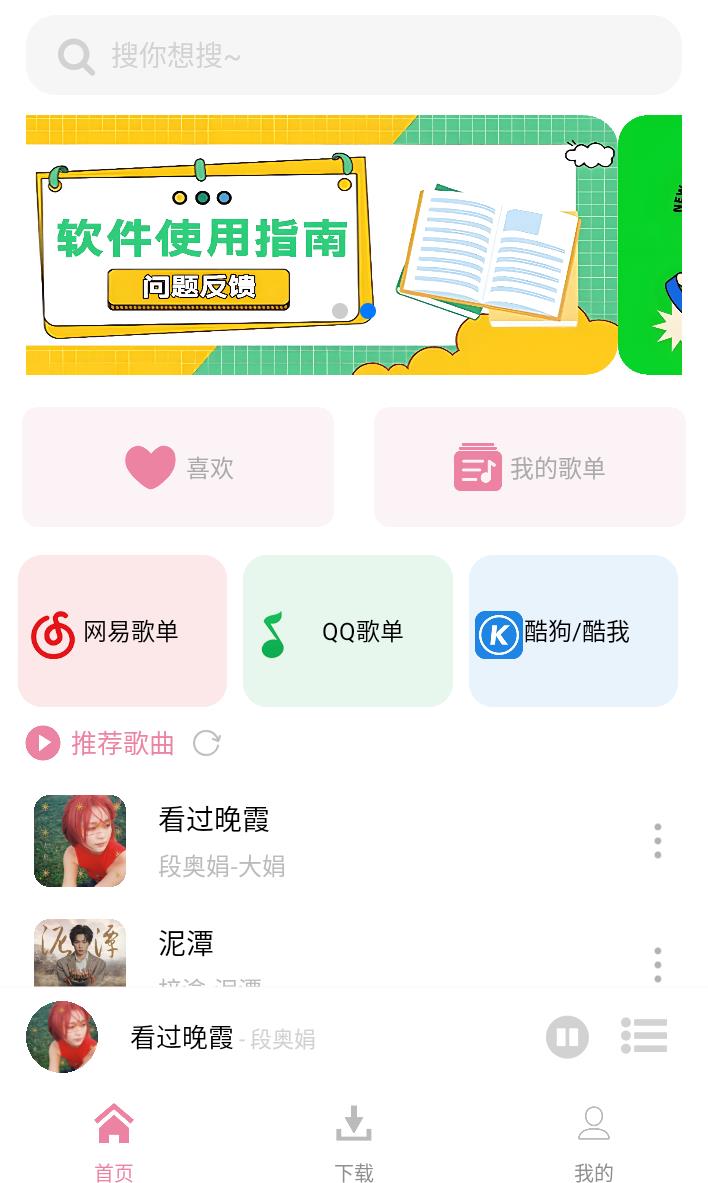Image resolution: width=708 pixels, height=1183 pixels.
Task: Open the now playing album cover
Action: point(62,1037)
